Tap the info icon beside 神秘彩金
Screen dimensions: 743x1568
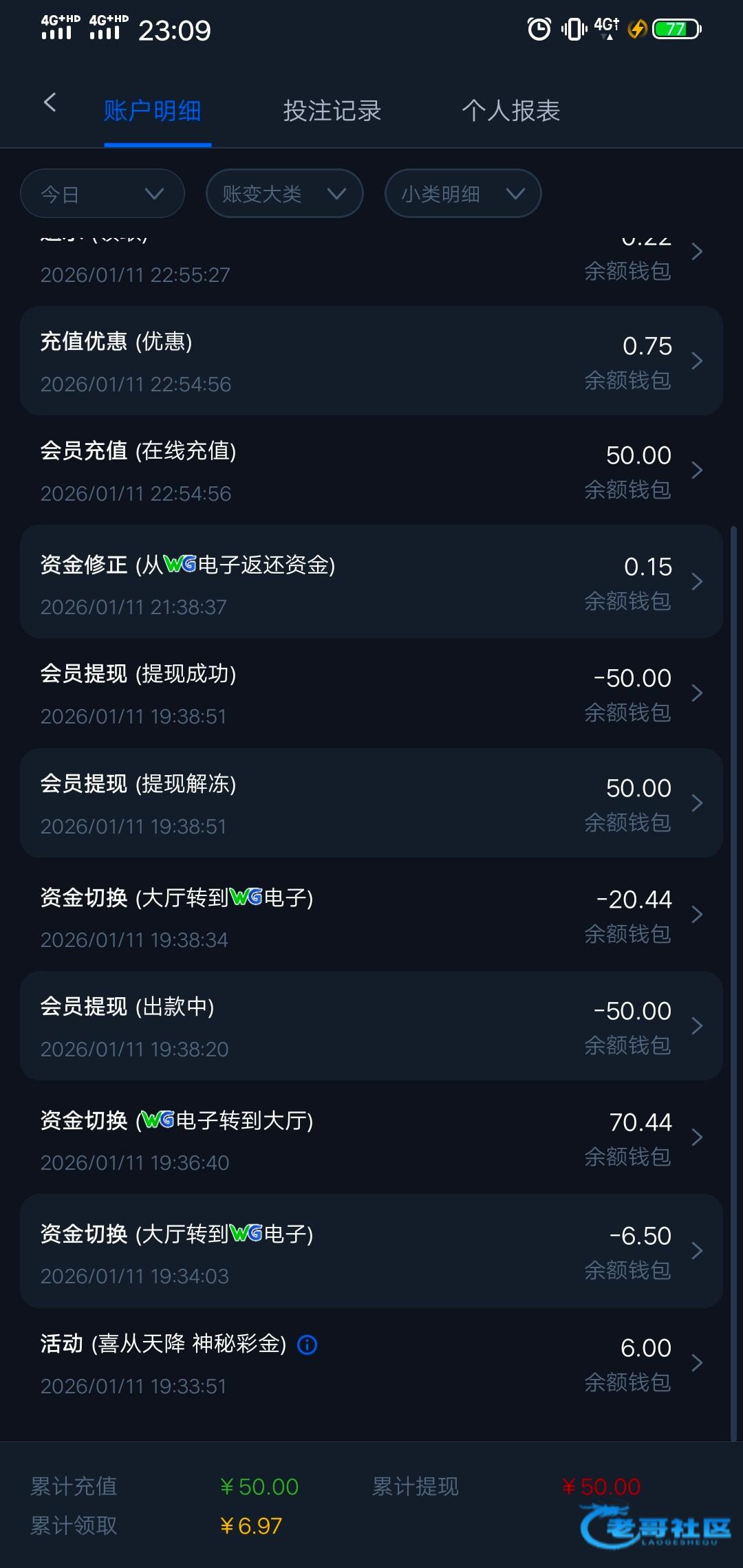click(307, 1344)
